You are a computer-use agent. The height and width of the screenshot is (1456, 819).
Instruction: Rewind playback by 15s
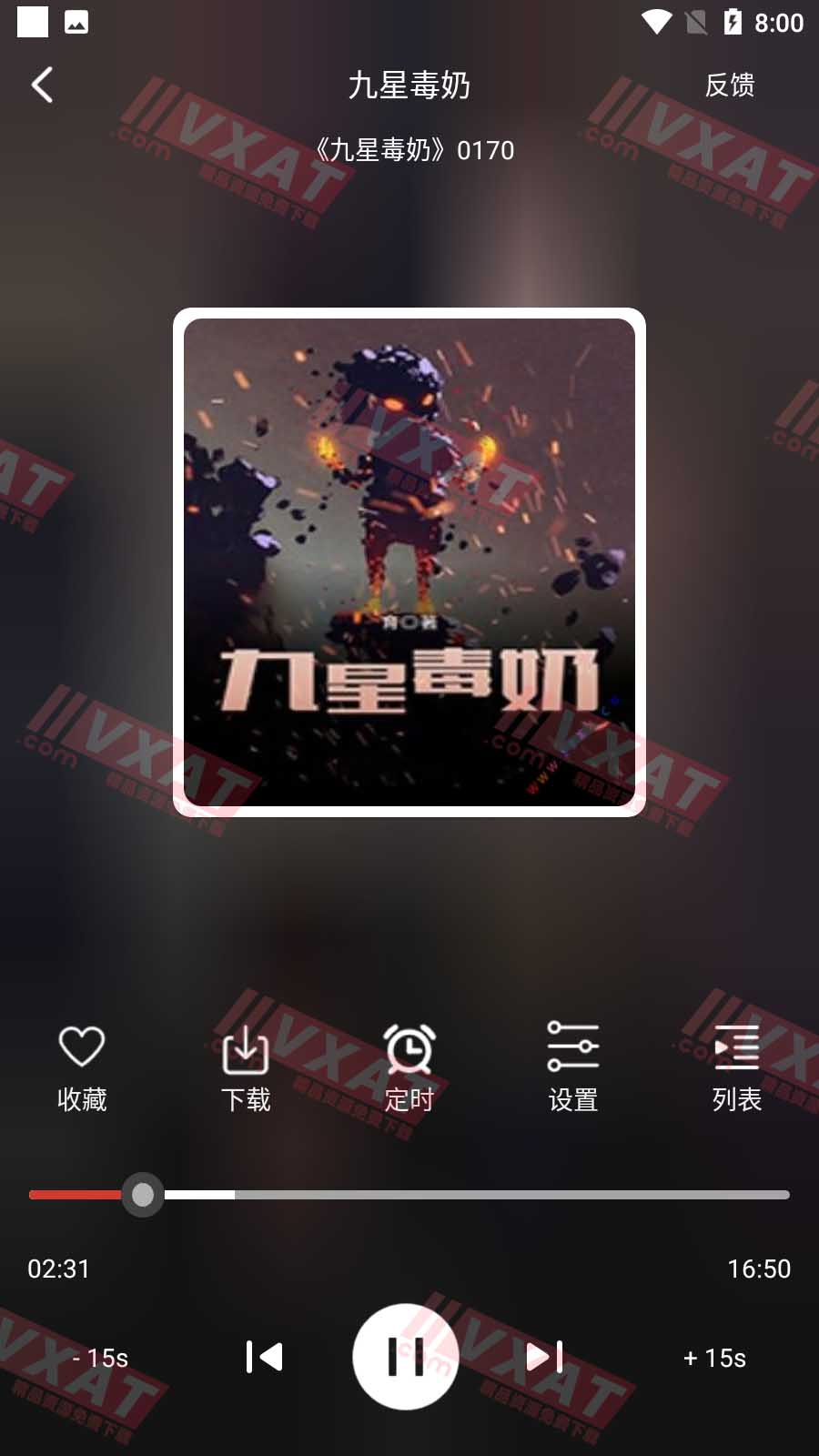100,1358
